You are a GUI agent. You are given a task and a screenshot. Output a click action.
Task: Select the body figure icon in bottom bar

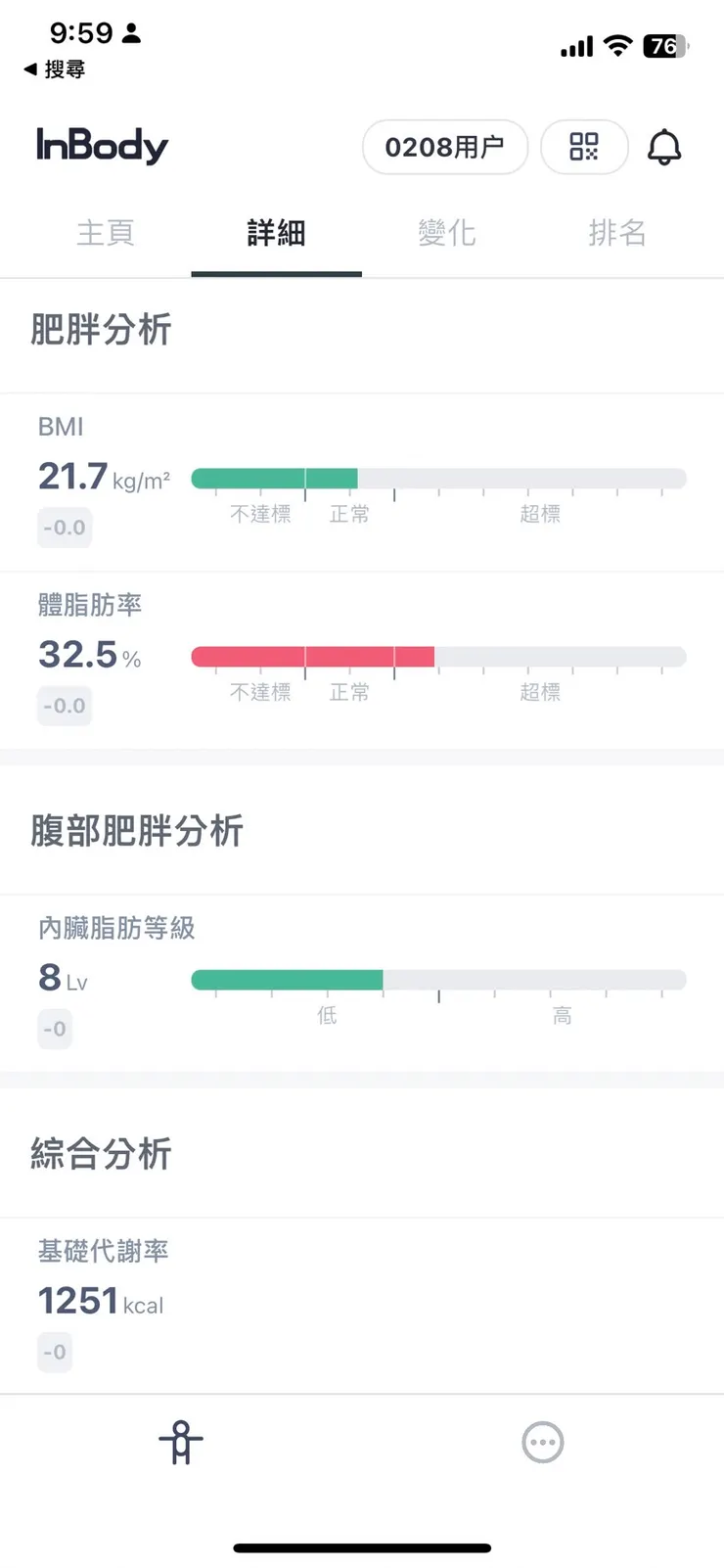pyautogui.click(x=180, y=1441)
